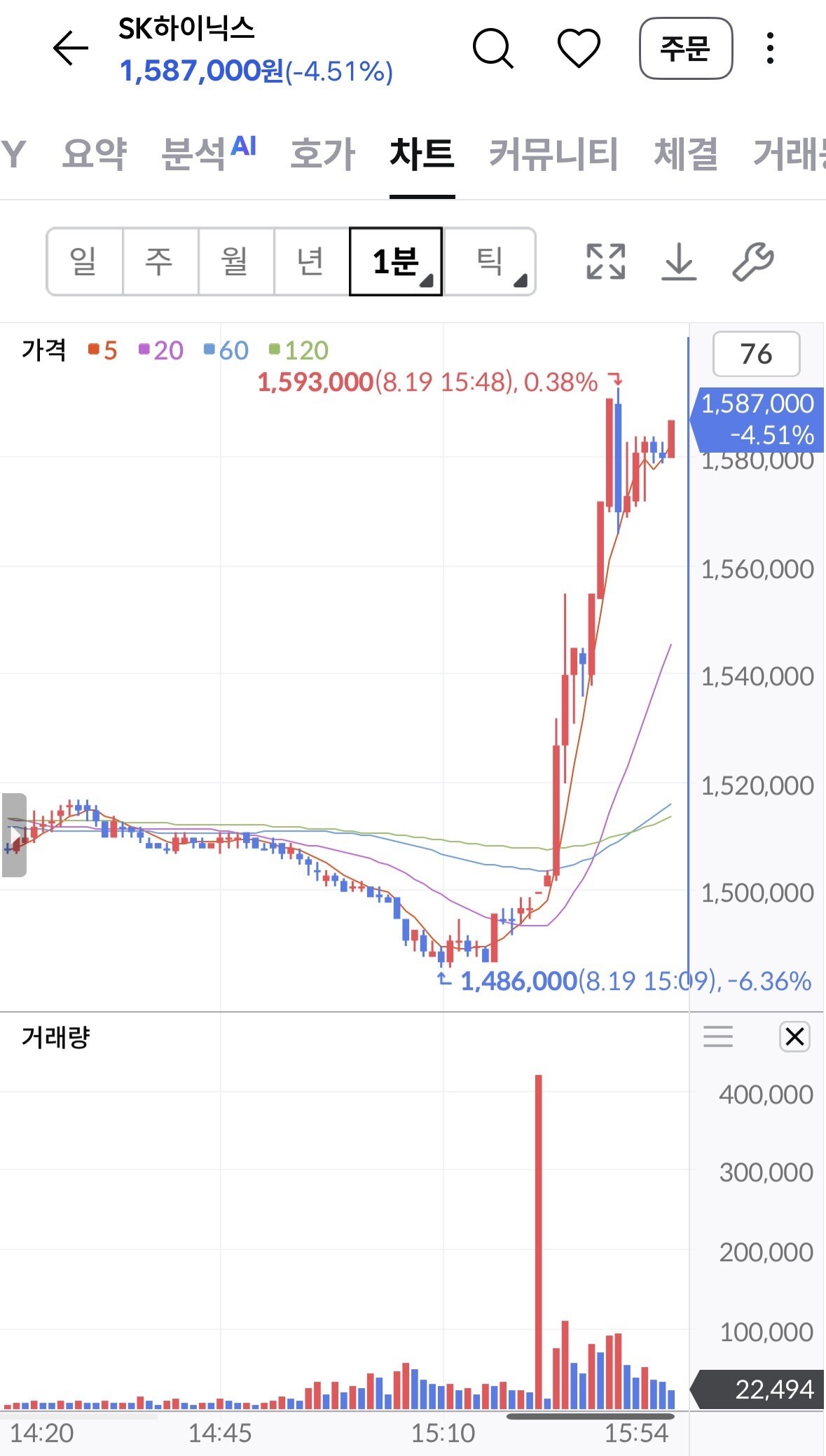826x1456 pixels.
Task: Open the three-dot overflow menu
Action: 770,48
